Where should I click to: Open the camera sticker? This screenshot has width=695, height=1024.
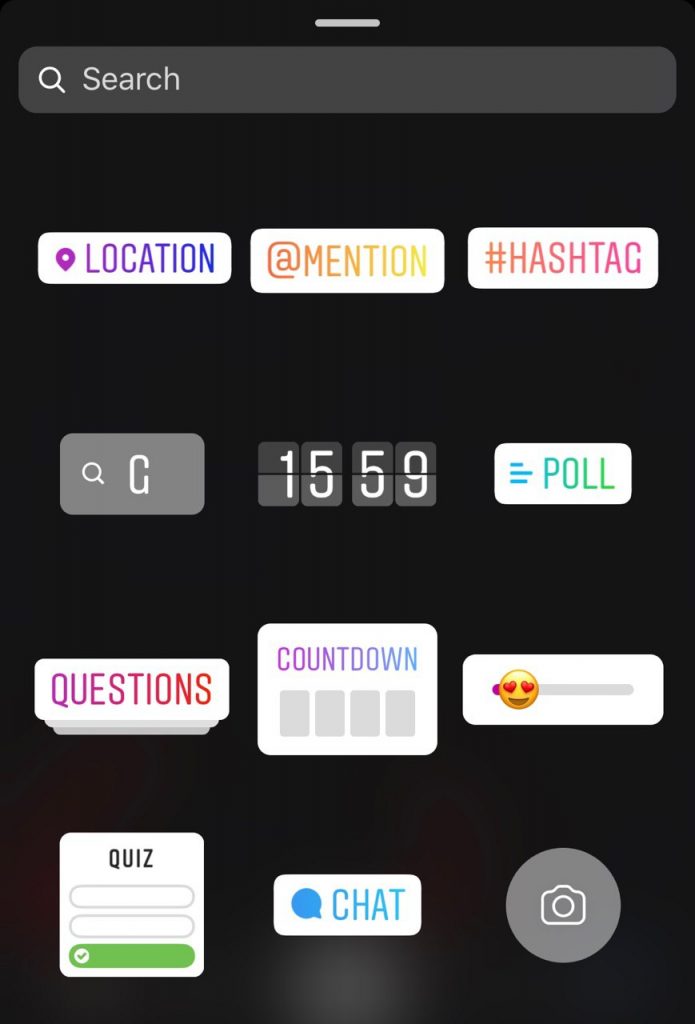[x=563, y=905]
